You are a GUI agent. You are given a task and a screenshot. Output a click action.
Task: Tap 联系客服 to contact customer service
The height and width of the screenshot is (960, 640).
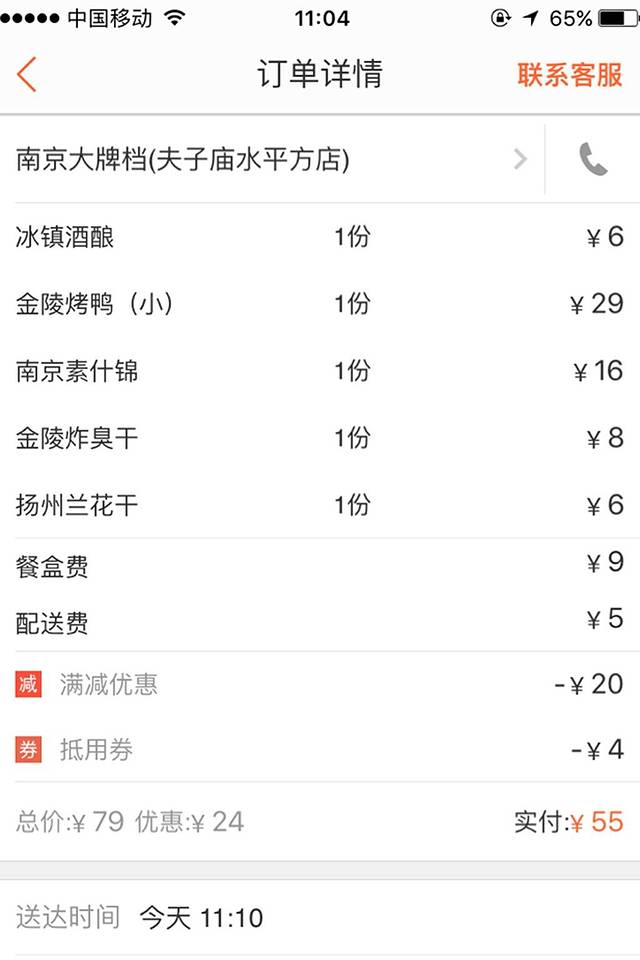pyautogui.click(x=569, y=75)
